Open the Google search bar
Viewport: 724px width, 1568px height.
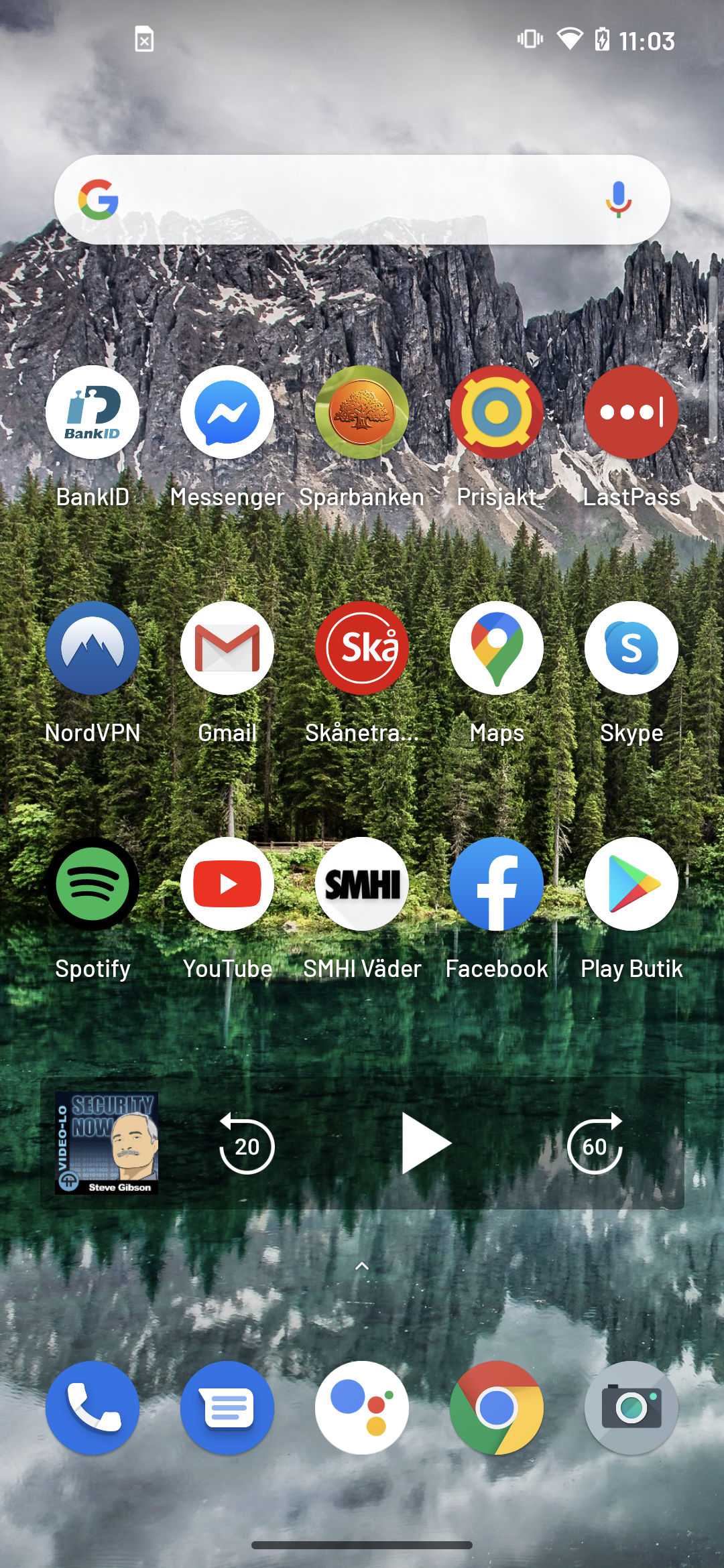[x=349, y=200]
